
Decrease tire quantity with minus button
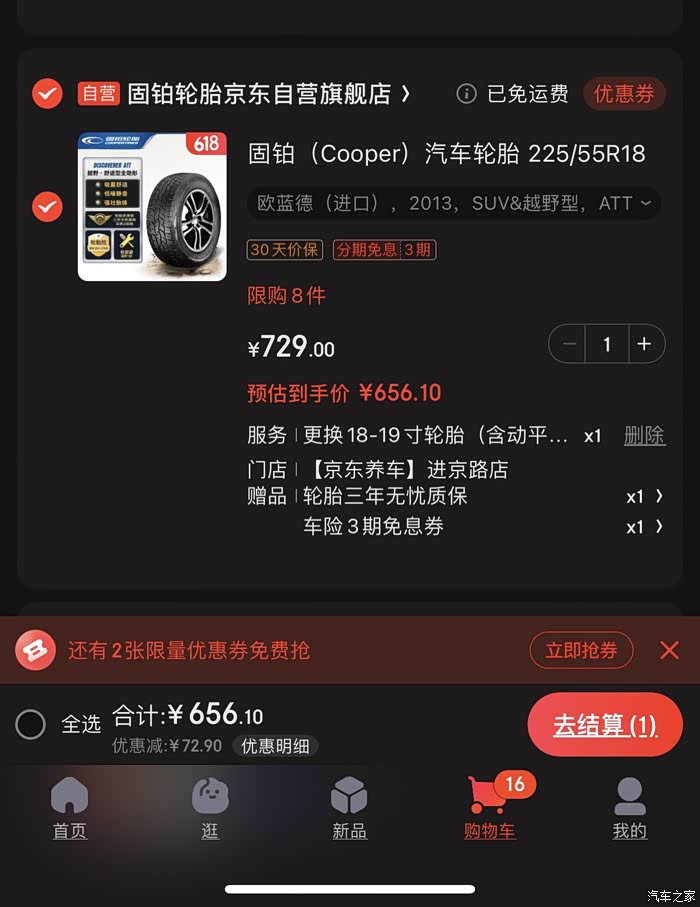tap(570, 344)
